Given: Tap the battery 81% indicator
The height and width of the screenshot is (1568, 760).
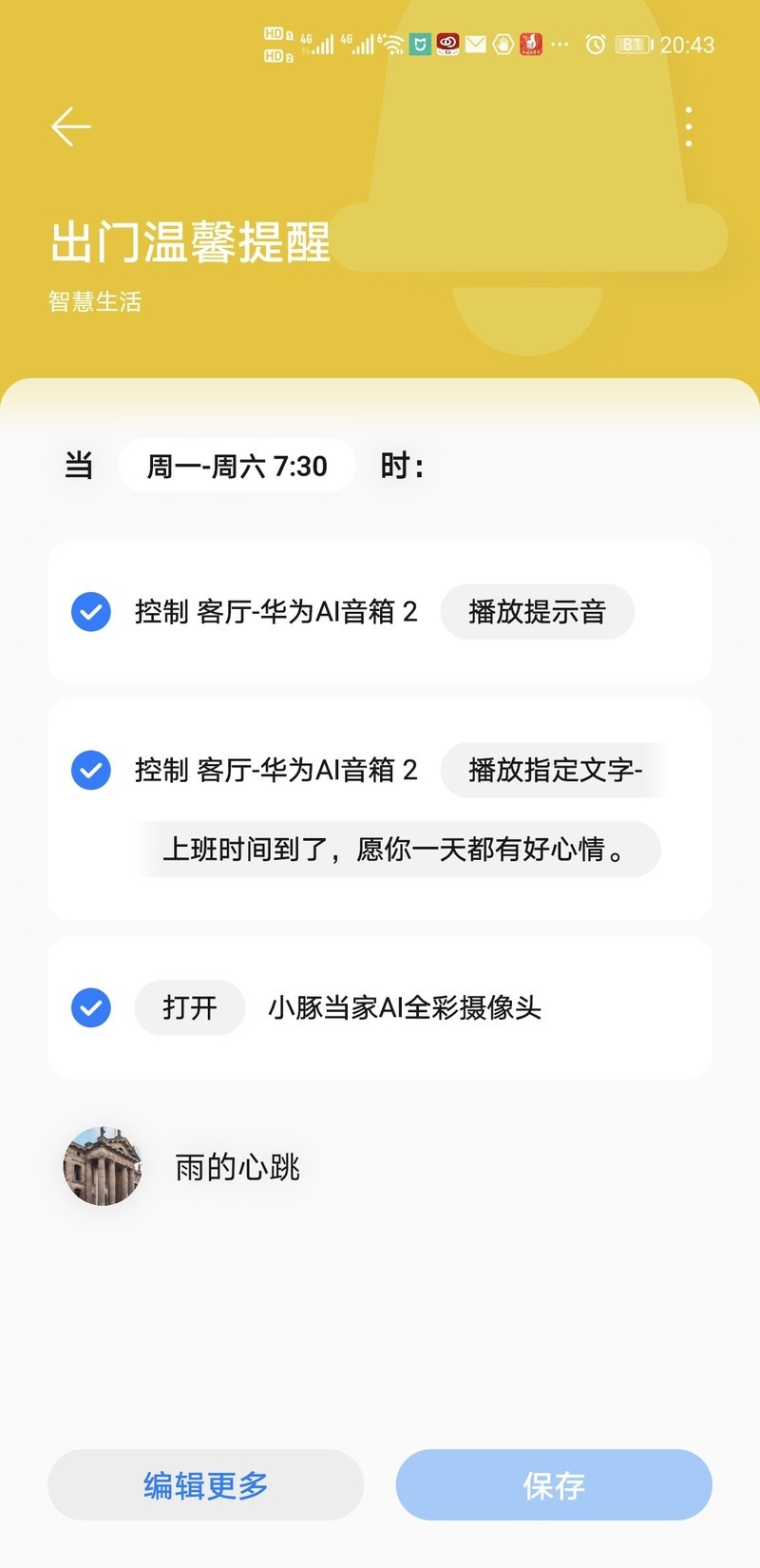Looking at the screenshot, I should pyautogui.click(x=635, y=43).
